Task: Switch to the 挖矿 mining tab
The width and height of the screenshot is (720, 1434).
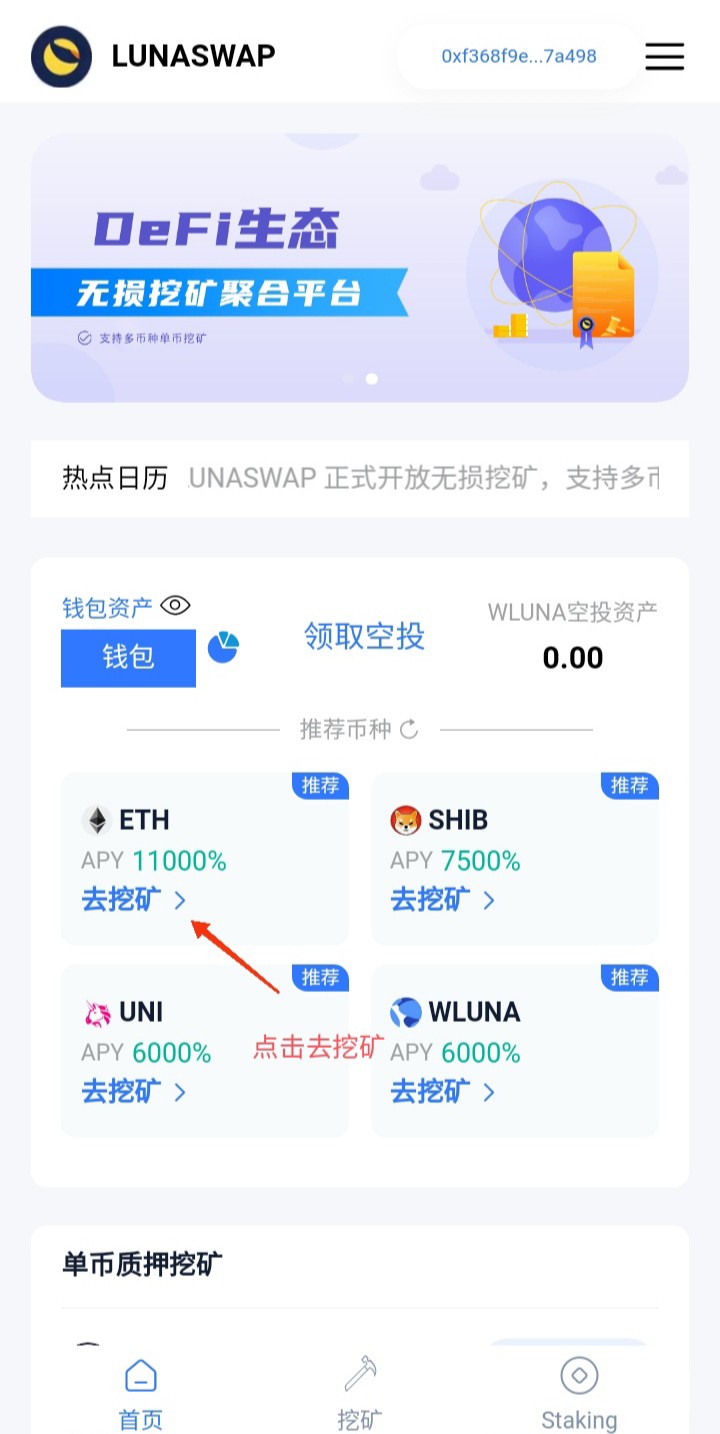Action: [360, 1394]
